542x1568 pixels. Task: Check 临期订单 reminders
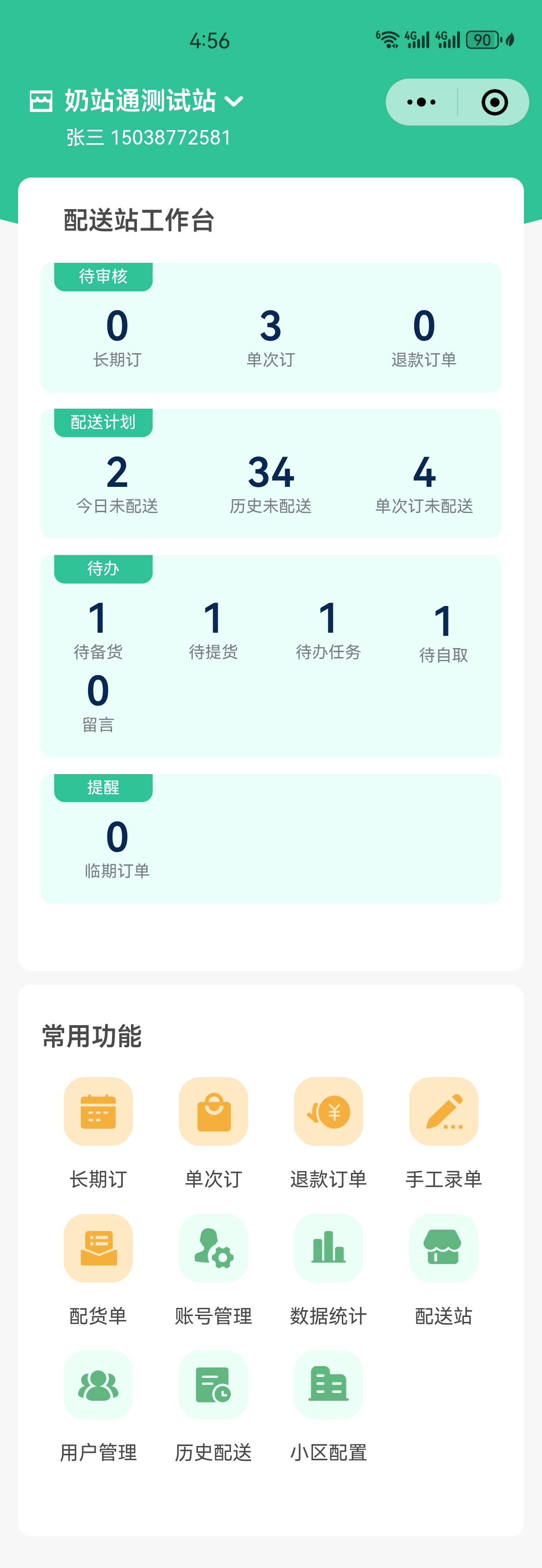click(x=117, y=849)
